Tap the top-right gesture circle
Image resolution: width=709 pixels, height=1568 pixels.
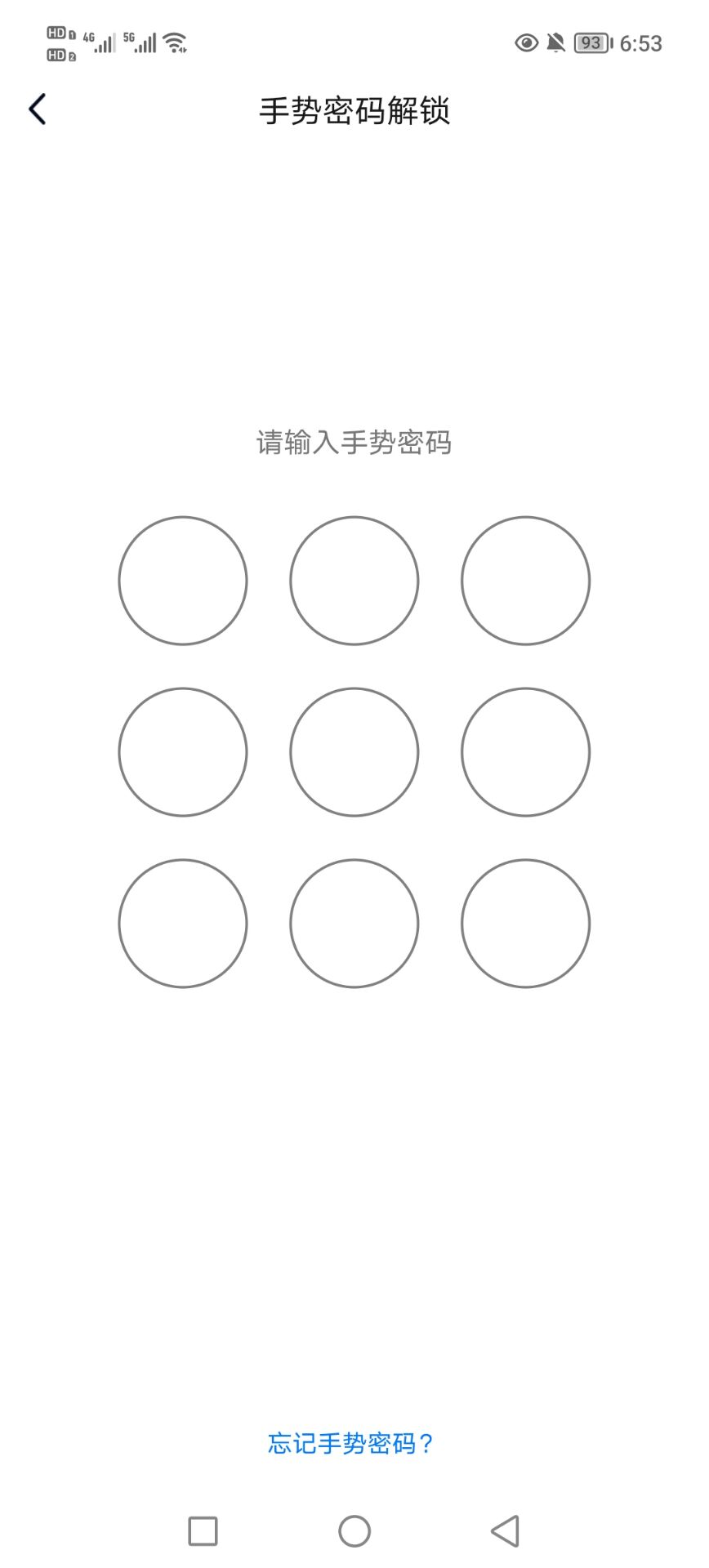(x=526, y=581)
